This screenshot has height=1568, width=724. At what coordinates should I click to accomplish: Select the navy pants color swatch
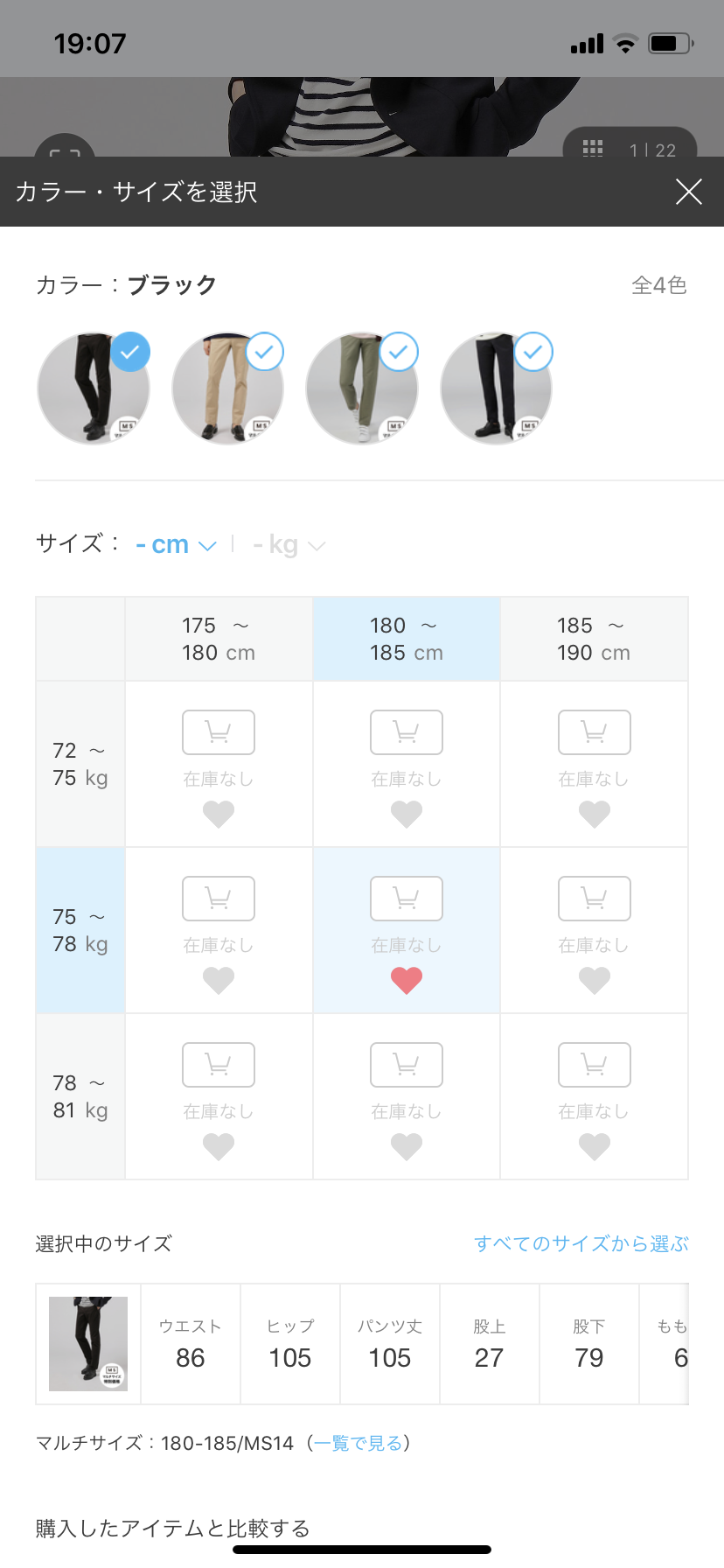click(x=496, y=388)
